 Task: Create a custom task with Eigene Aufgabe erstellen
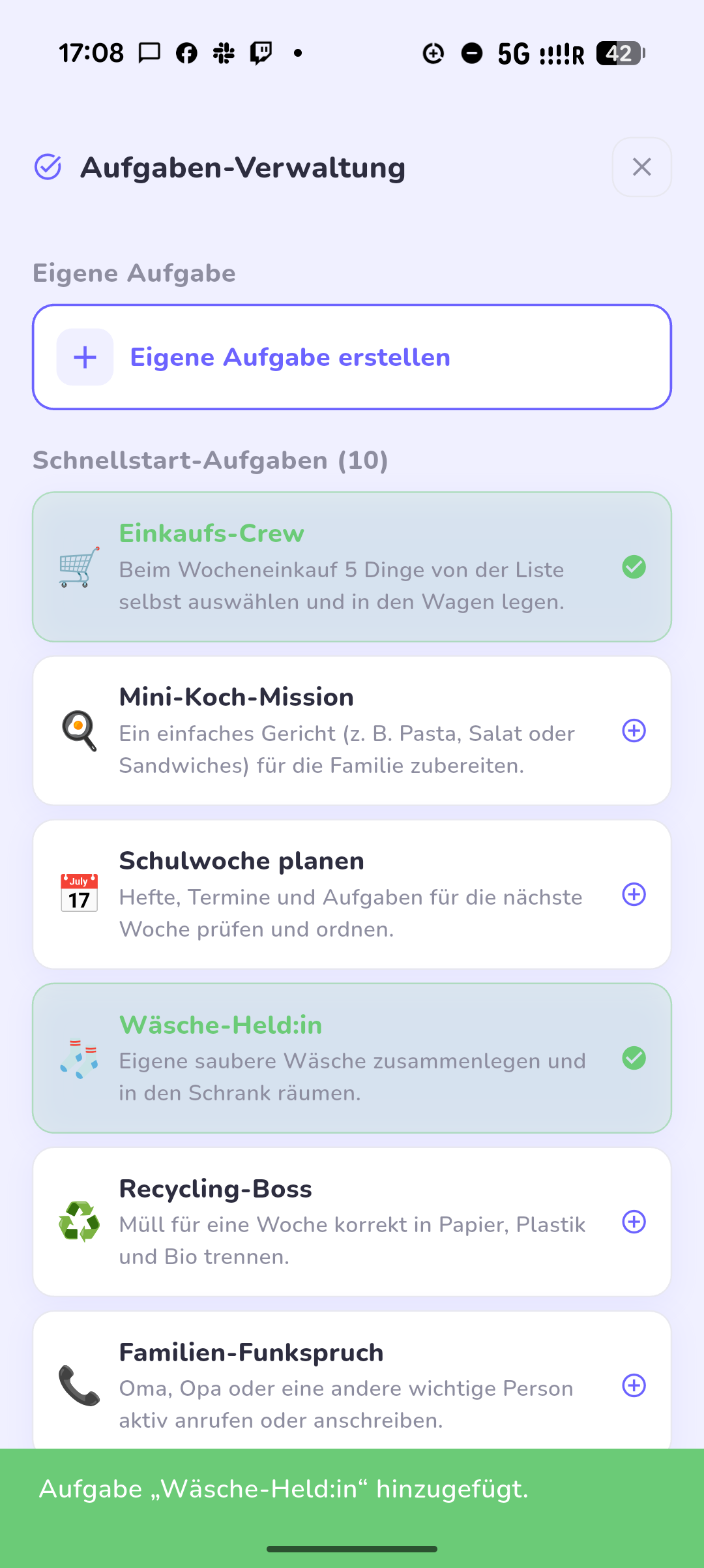tap(352, 357)
